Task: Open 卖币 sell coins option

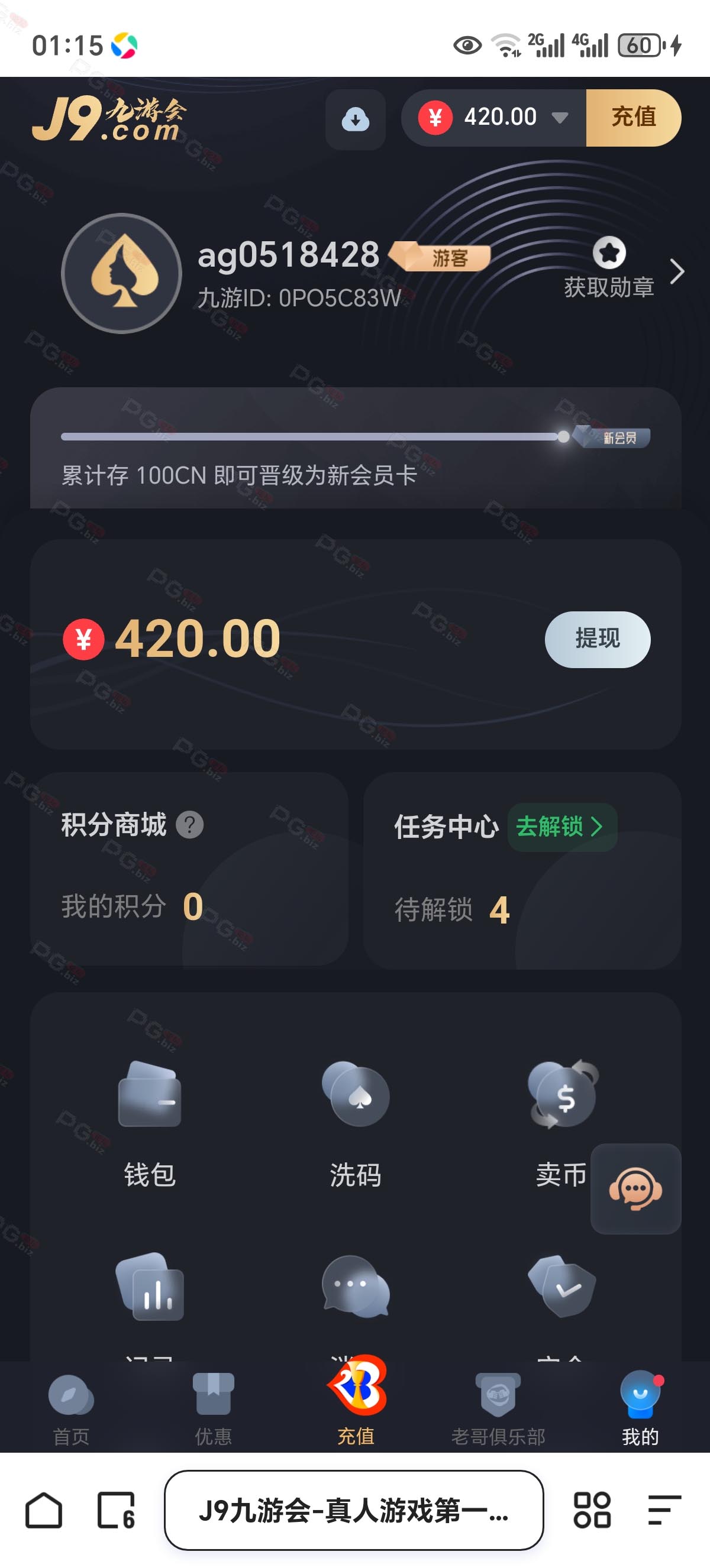Action: (x=561, y=1123)
